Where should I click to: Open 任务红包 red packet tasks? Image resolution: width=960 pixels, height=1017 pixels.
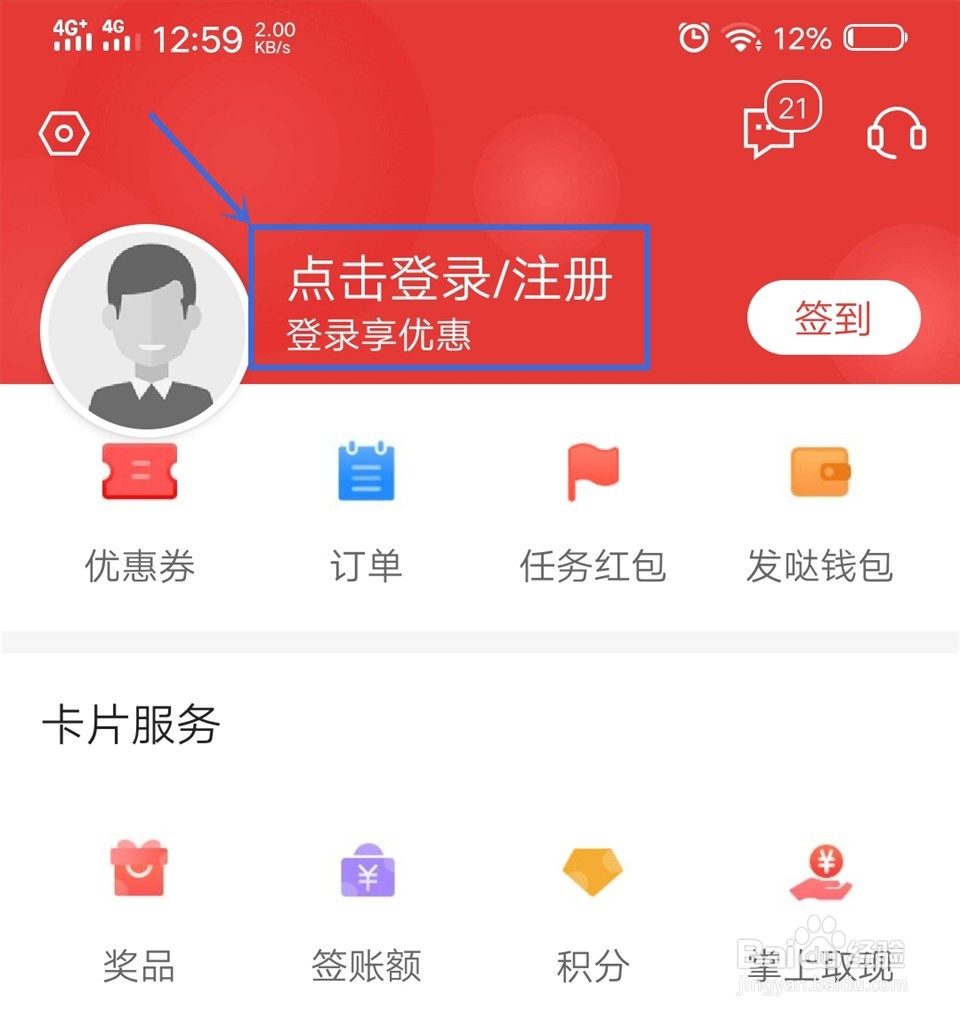click(x=592, y=472)
